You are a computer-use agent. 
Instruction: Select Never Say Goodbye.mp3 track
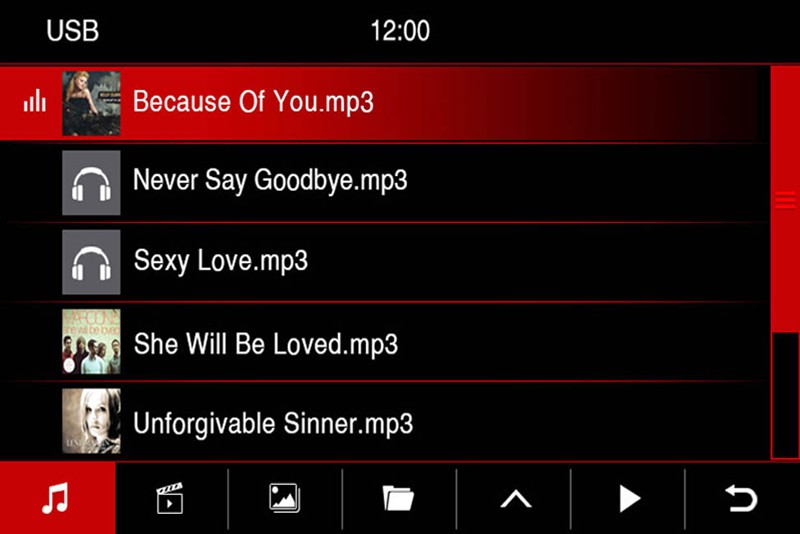point(270,181)
